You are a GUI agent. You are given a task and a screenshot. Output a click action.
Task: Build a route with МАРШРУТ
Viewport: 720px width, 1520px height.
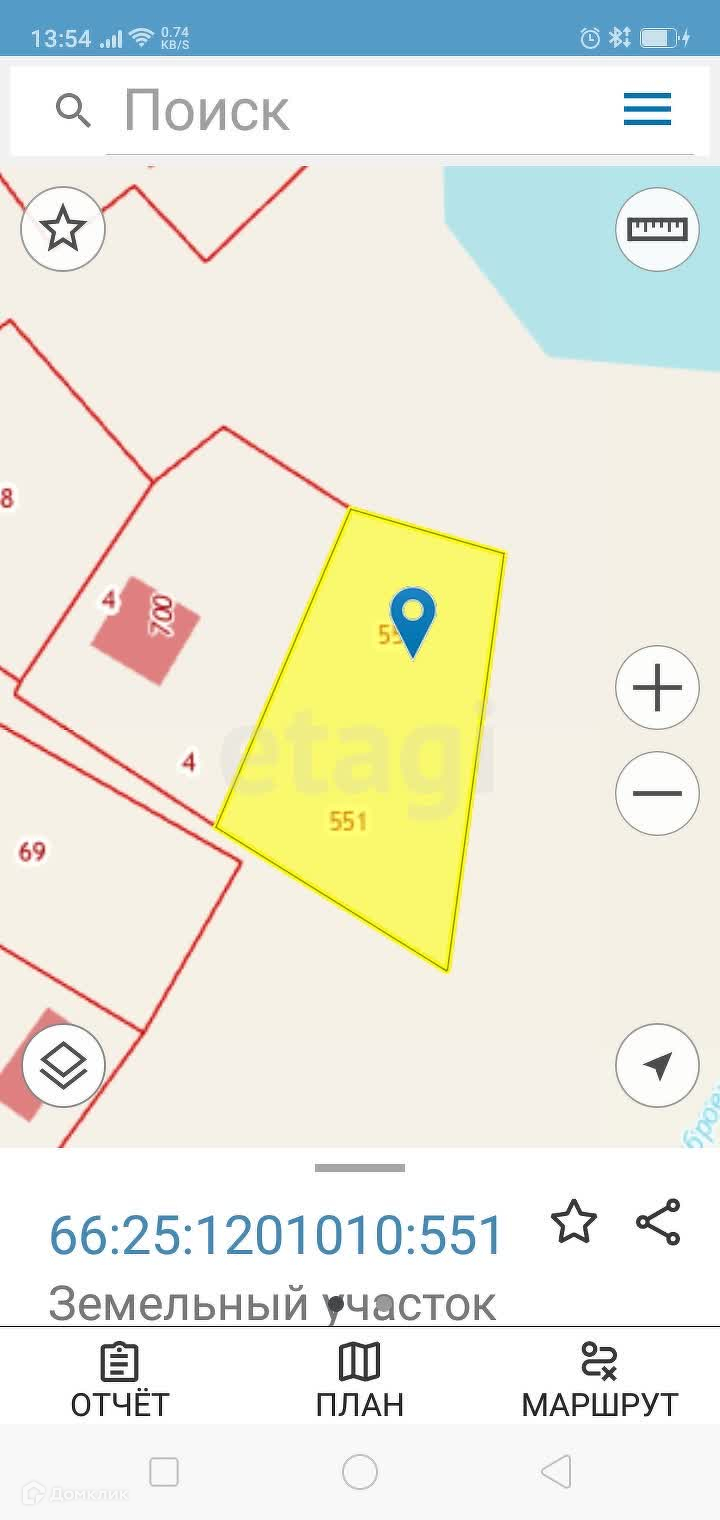600,1380
